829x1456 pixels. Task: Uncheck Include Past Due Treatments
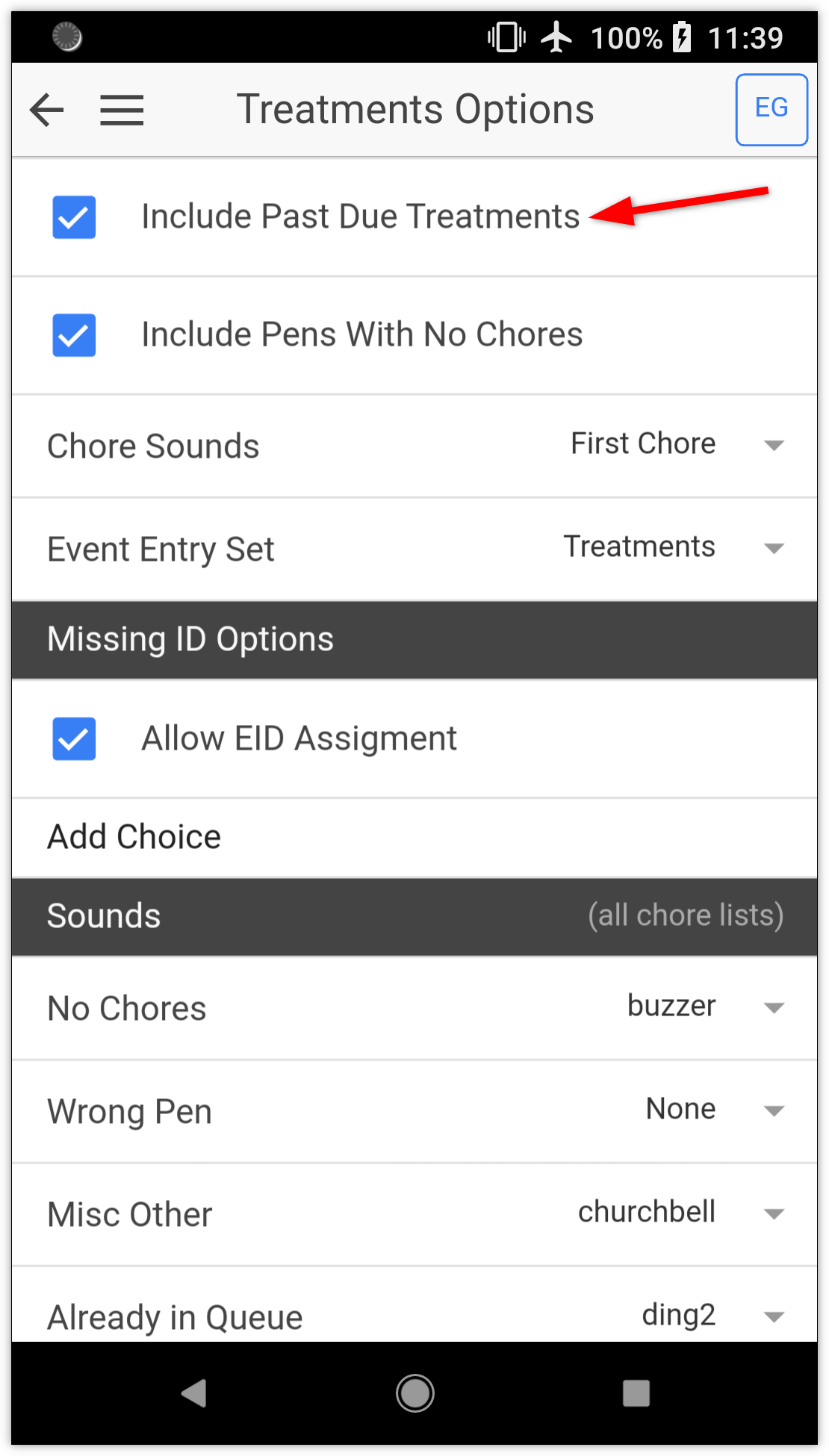(x=74, y=217)
